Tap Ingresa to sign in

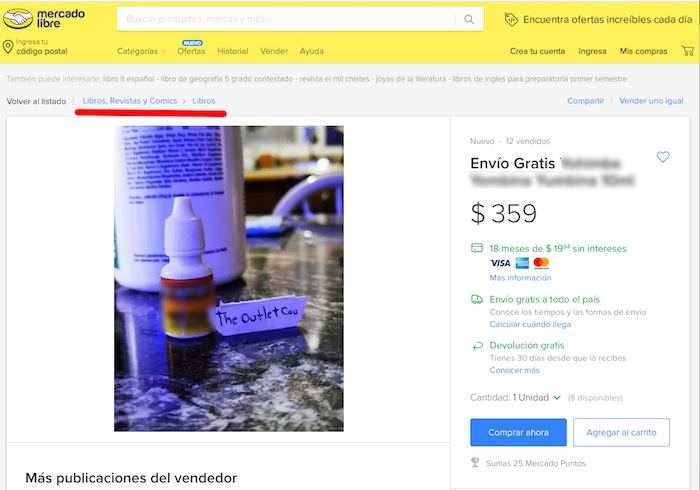592,51
